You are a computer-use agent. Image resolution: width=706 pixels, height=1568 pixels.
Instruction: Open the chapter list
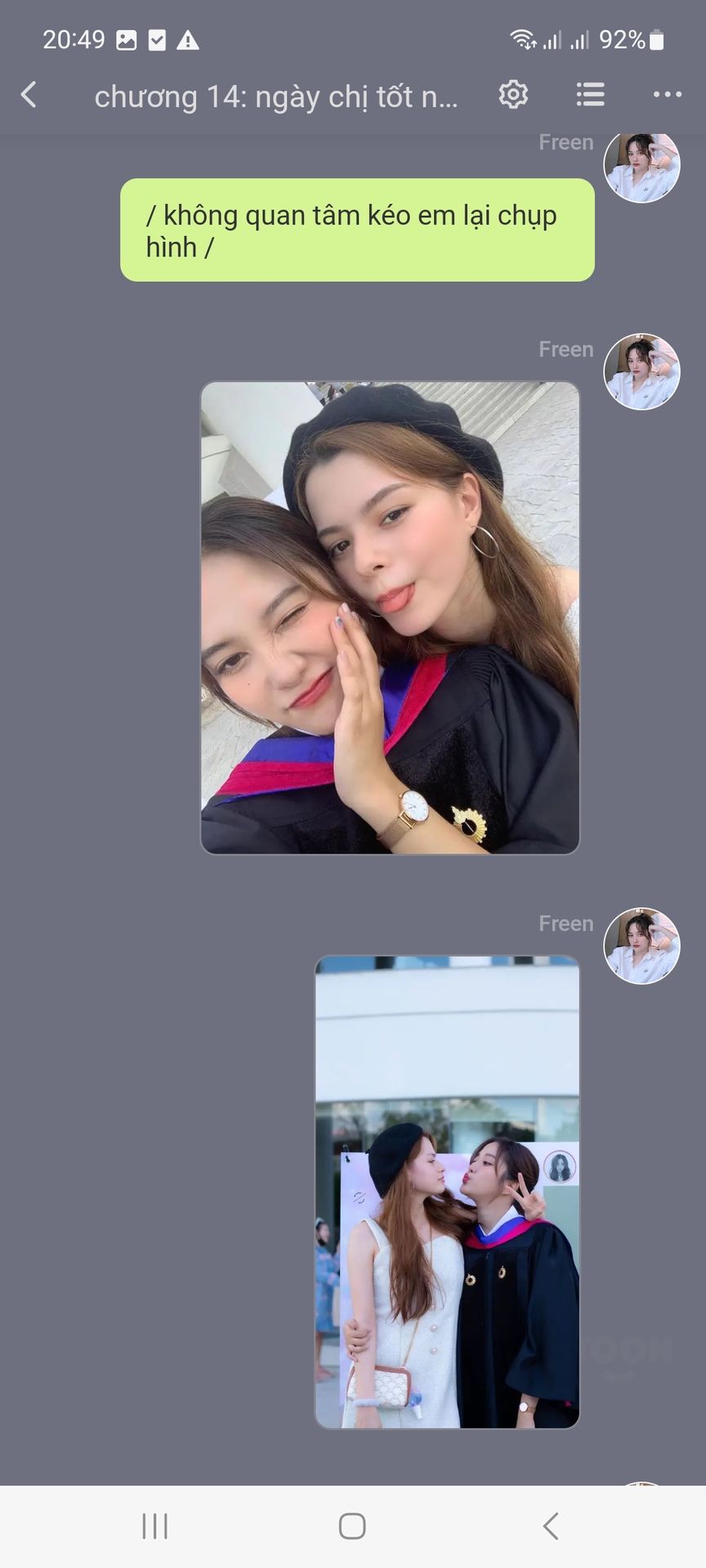[590, 96]
